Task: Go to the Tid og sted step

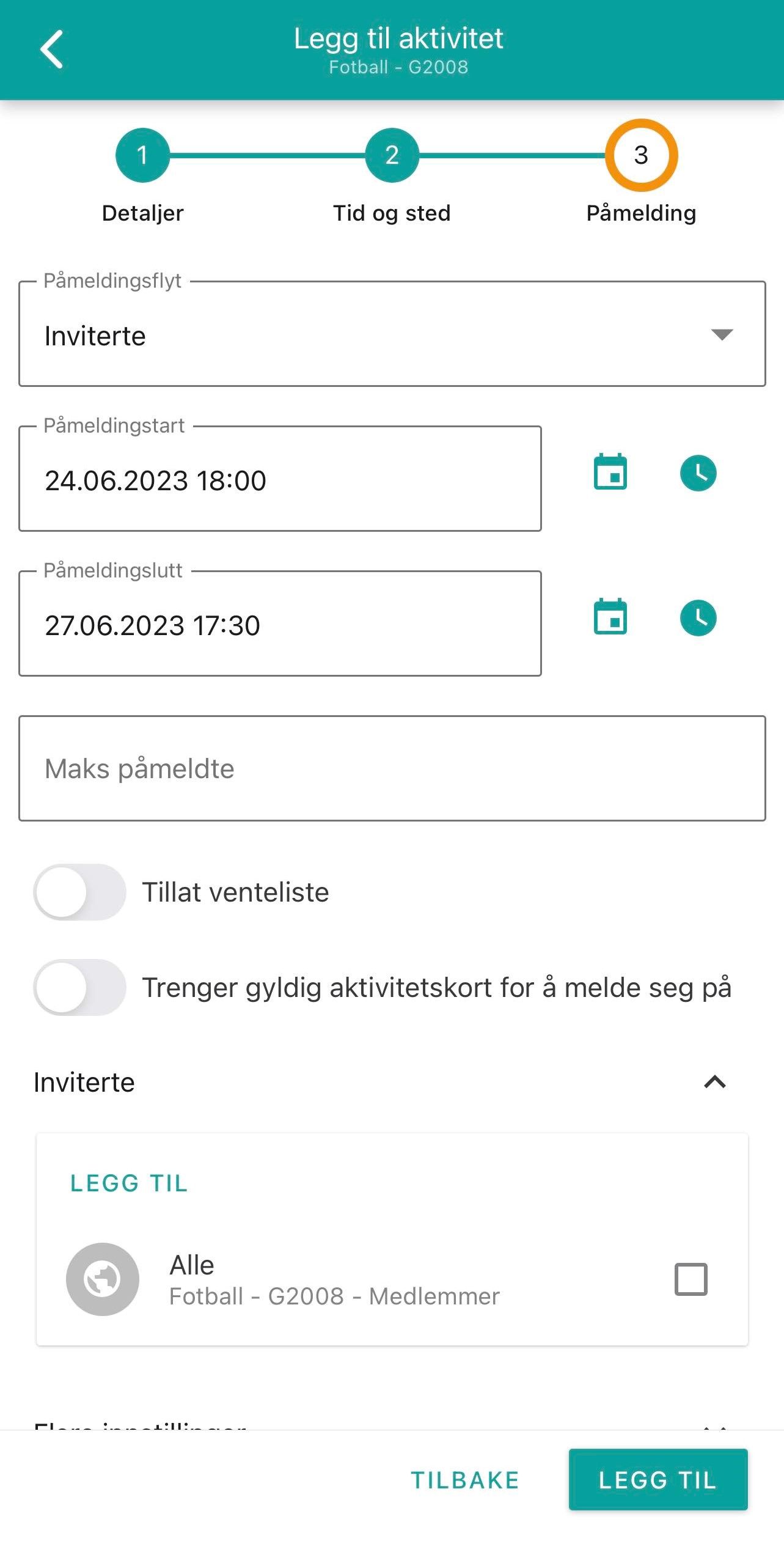Action: click(392, 213)
